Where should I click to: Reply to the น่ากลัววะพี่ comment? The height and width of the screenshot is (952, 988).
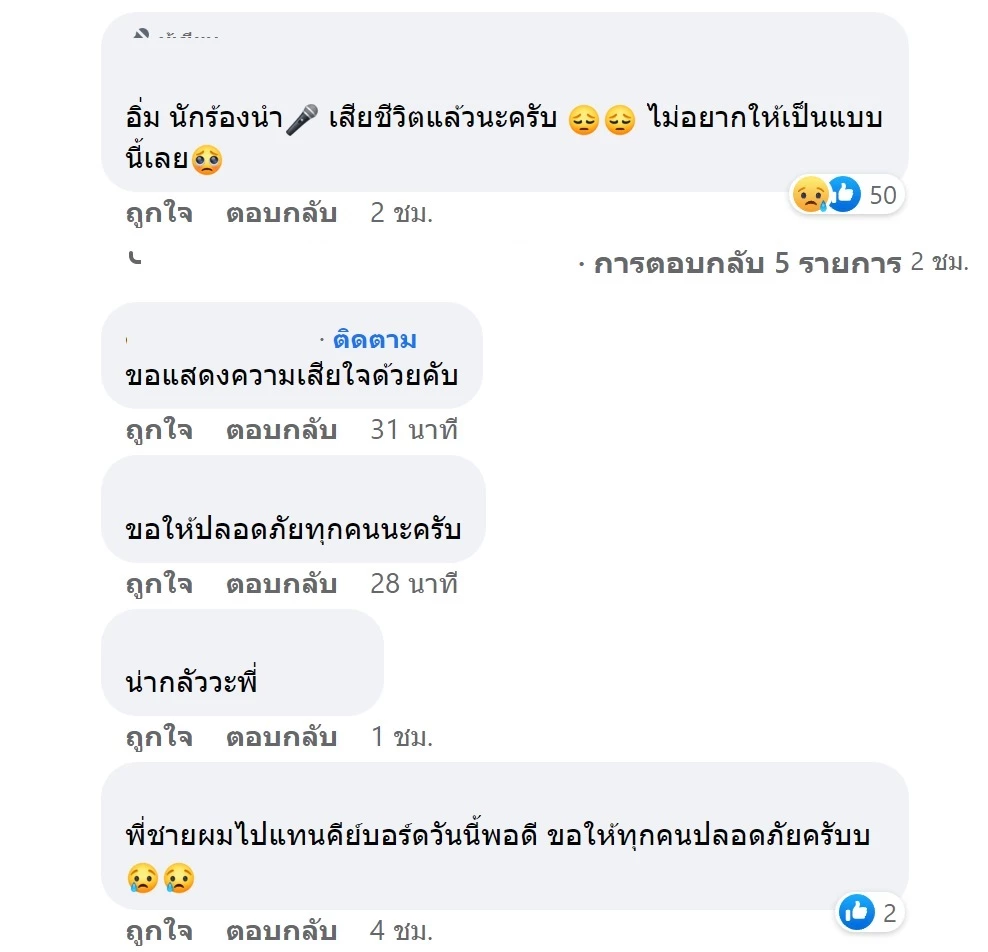pyautogui.click(x=281, y=738)
